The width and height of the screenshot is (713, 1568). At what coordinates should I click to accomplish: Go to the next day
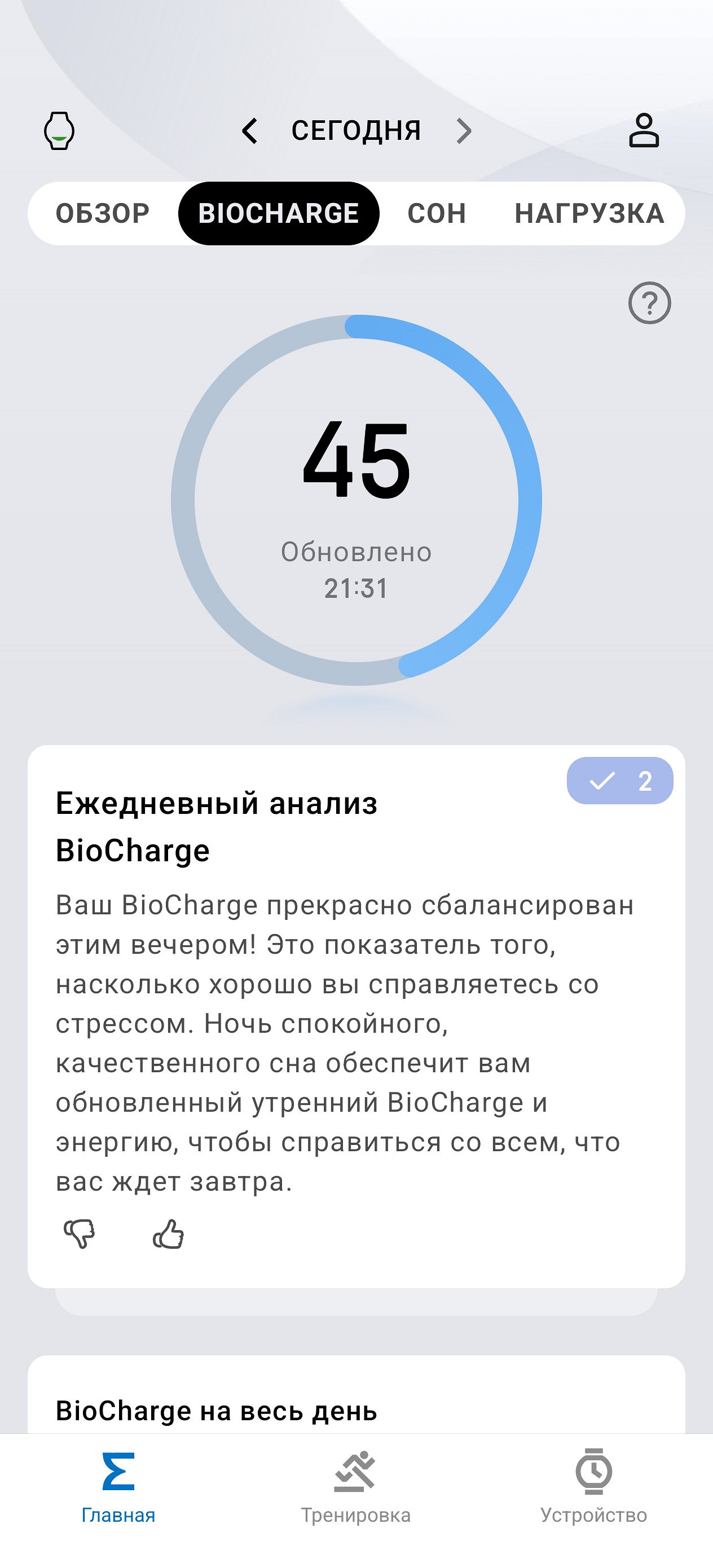pos(464,131)
